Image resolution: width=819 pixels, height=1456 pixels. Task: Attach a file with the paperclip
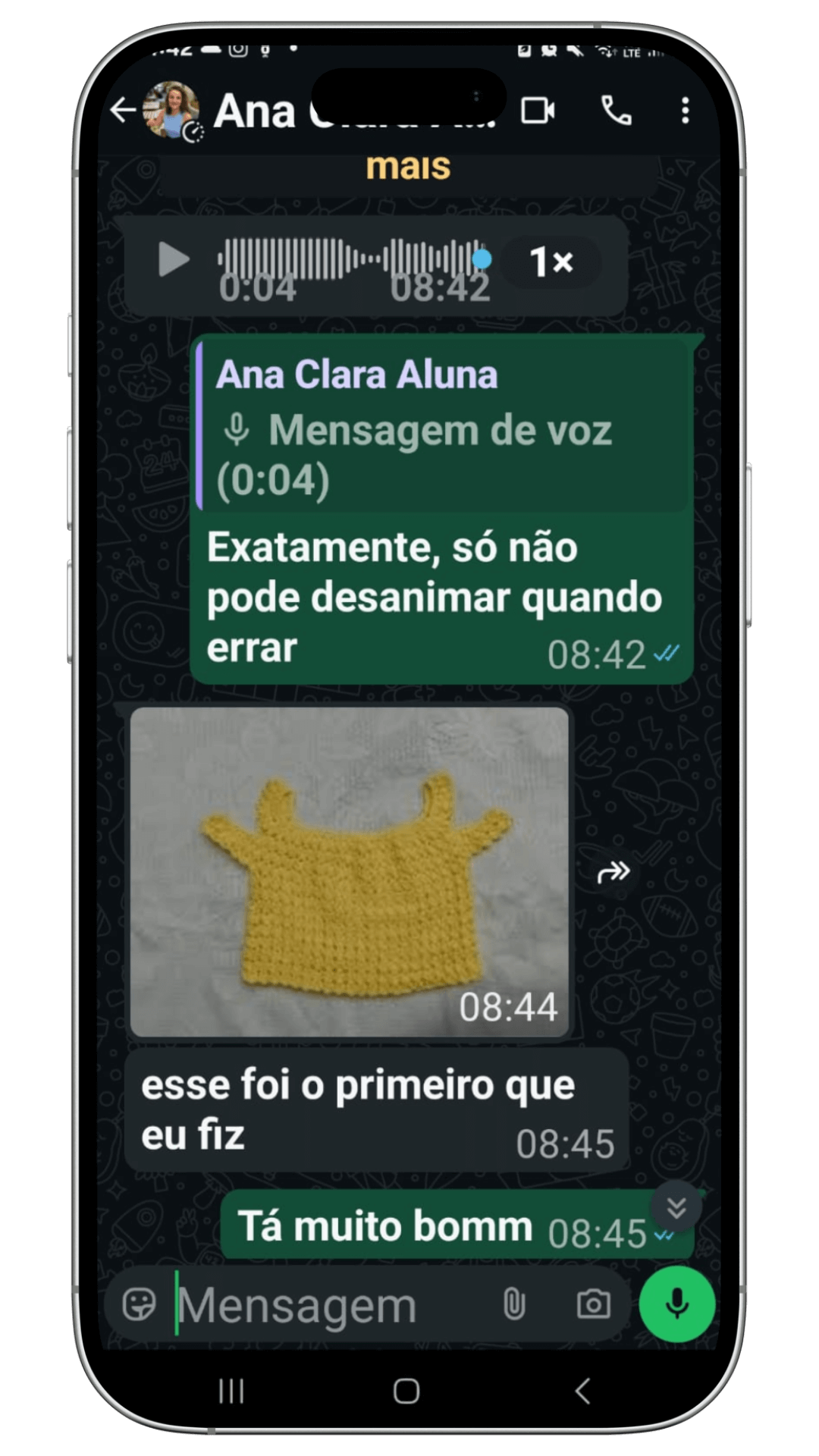point(514,1305)
